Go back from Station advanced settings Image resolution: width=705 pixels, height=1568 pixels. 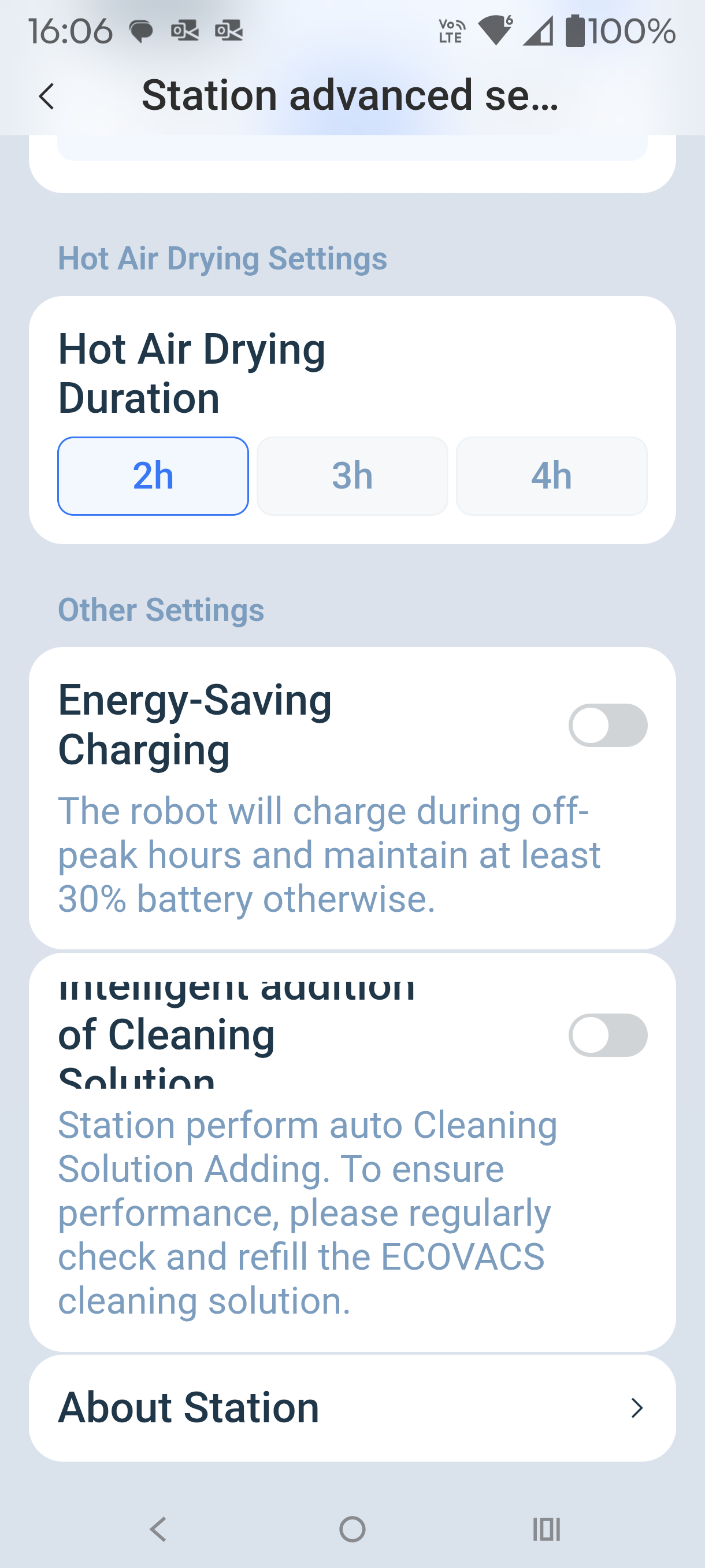click(46, 96)
